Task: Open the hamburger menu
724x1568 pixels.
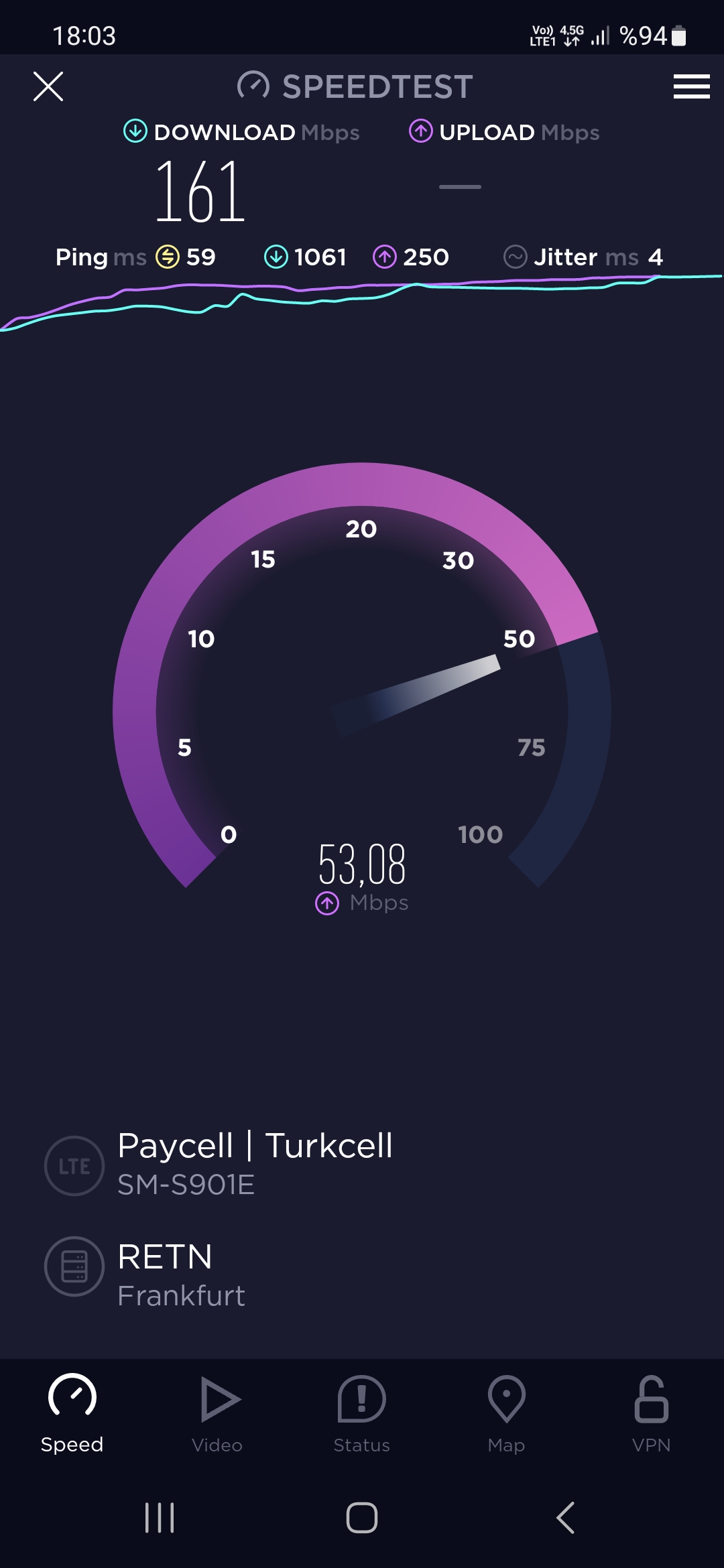Action: [x=691, y=86]
